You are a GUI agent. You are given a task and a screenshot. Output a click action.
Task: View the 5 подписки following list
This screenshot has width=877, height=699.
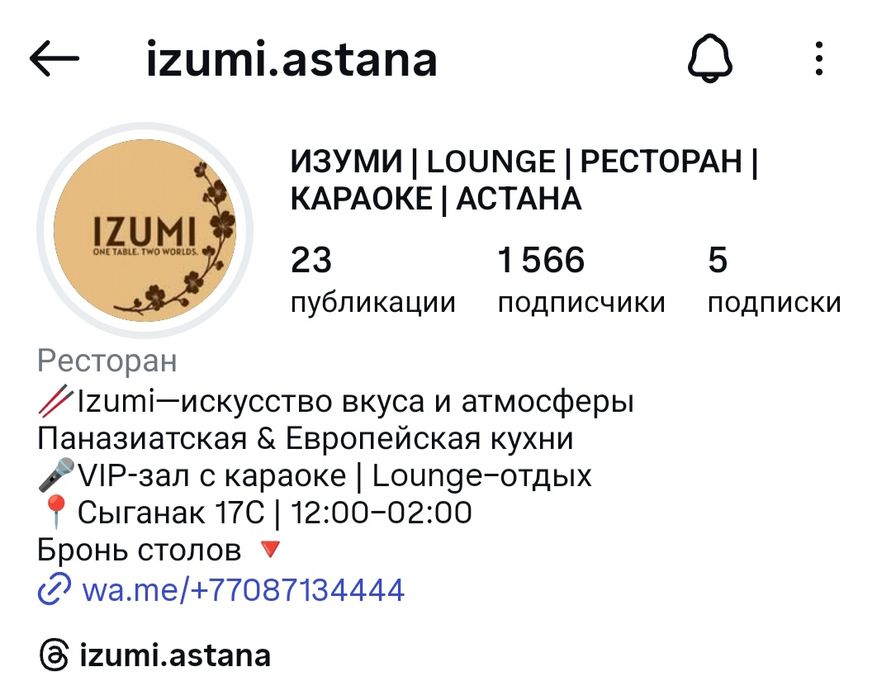pyautogui.click(x=773, y=280)
